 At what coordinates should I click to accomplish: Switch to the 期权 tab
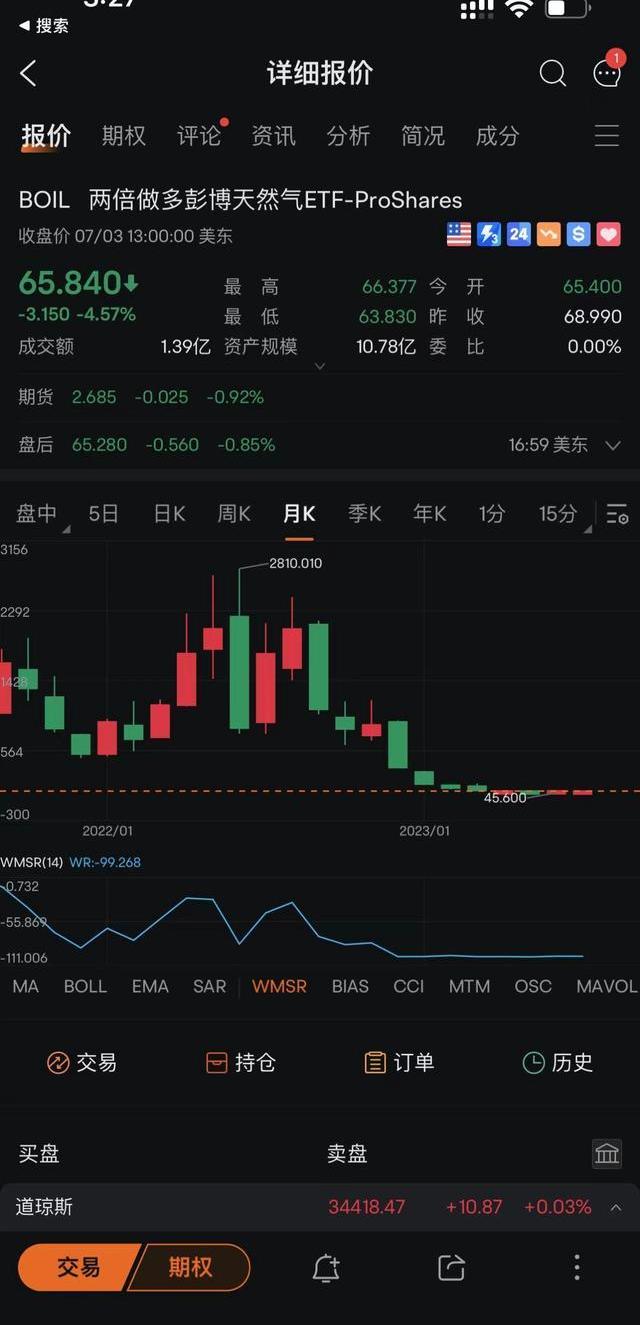[x=123, y=136]
